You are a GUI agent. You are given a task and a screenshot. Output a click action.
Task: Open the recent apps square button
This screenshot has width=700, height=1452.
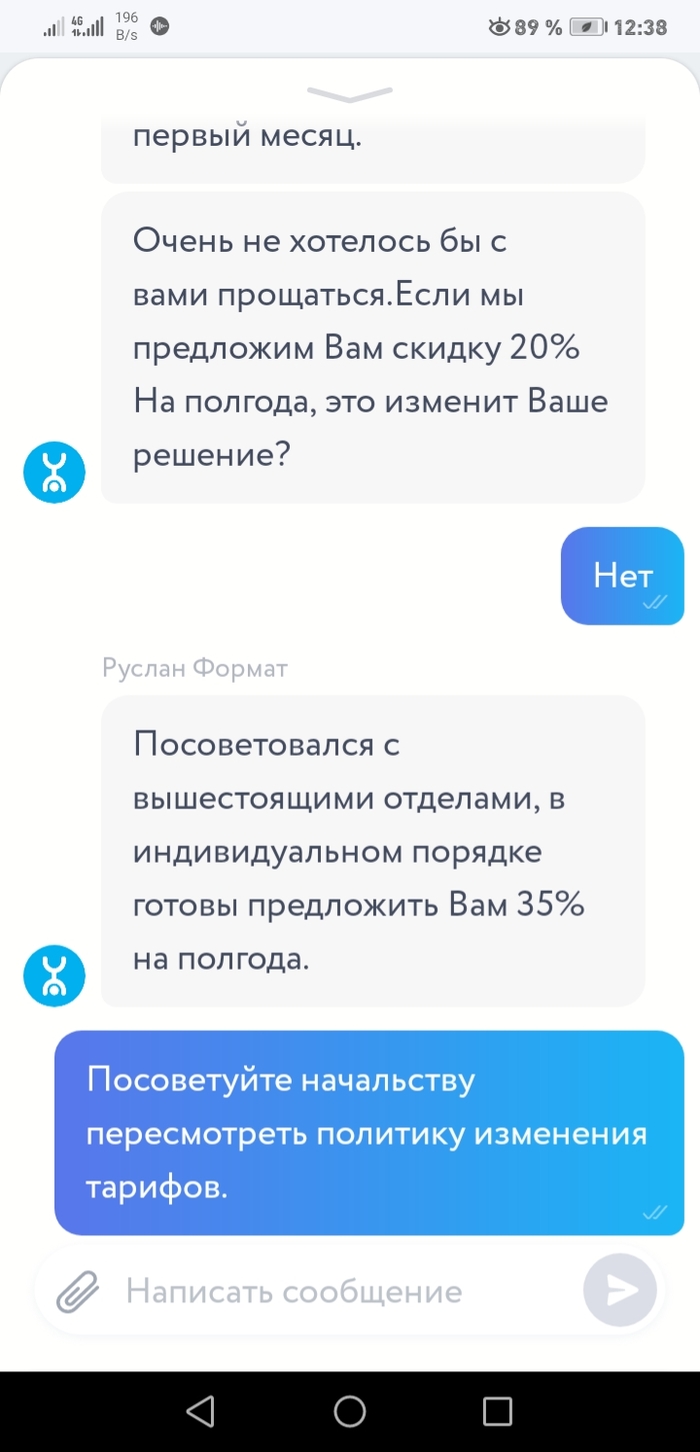tap(497, 1411)
